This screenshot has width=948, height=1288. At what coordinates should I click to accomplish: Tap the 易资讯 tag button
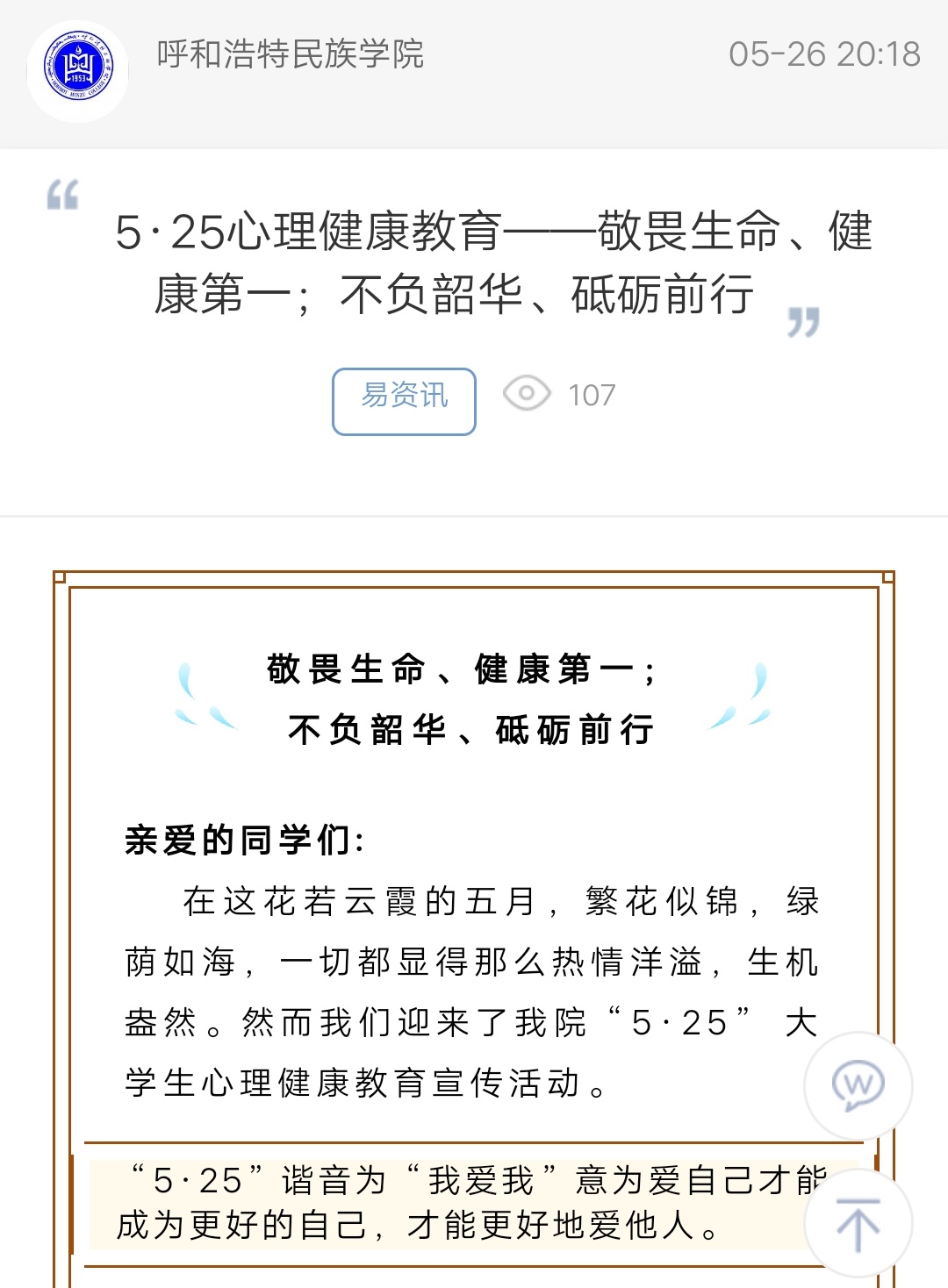[x=404, y=401]
